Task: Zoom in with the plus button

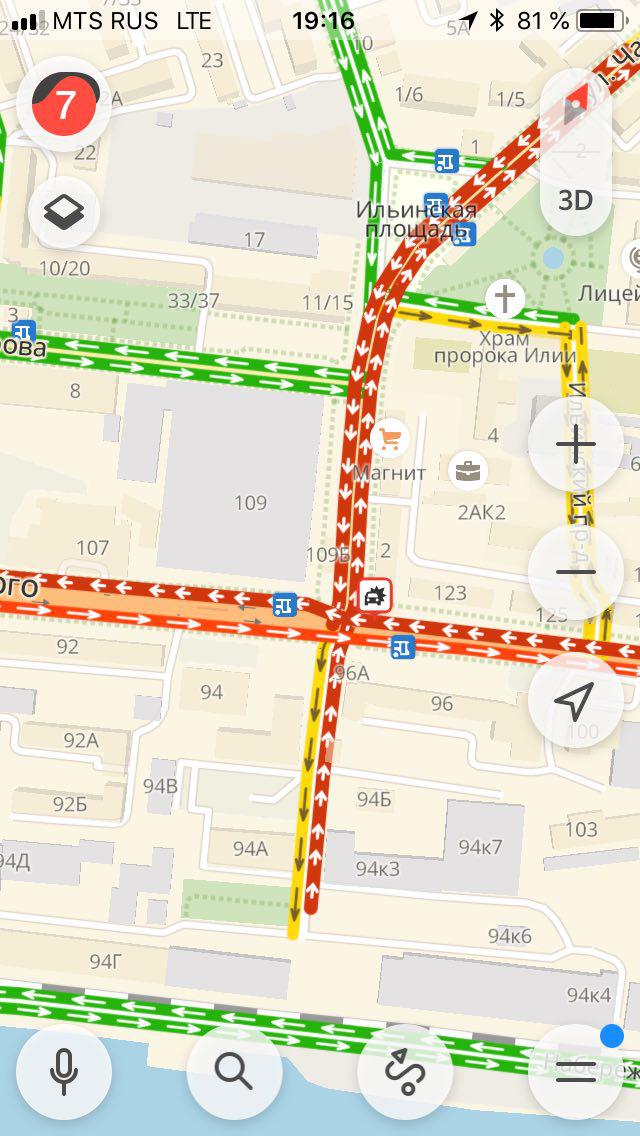Action: pyautogui.click(x=575, y=443)
